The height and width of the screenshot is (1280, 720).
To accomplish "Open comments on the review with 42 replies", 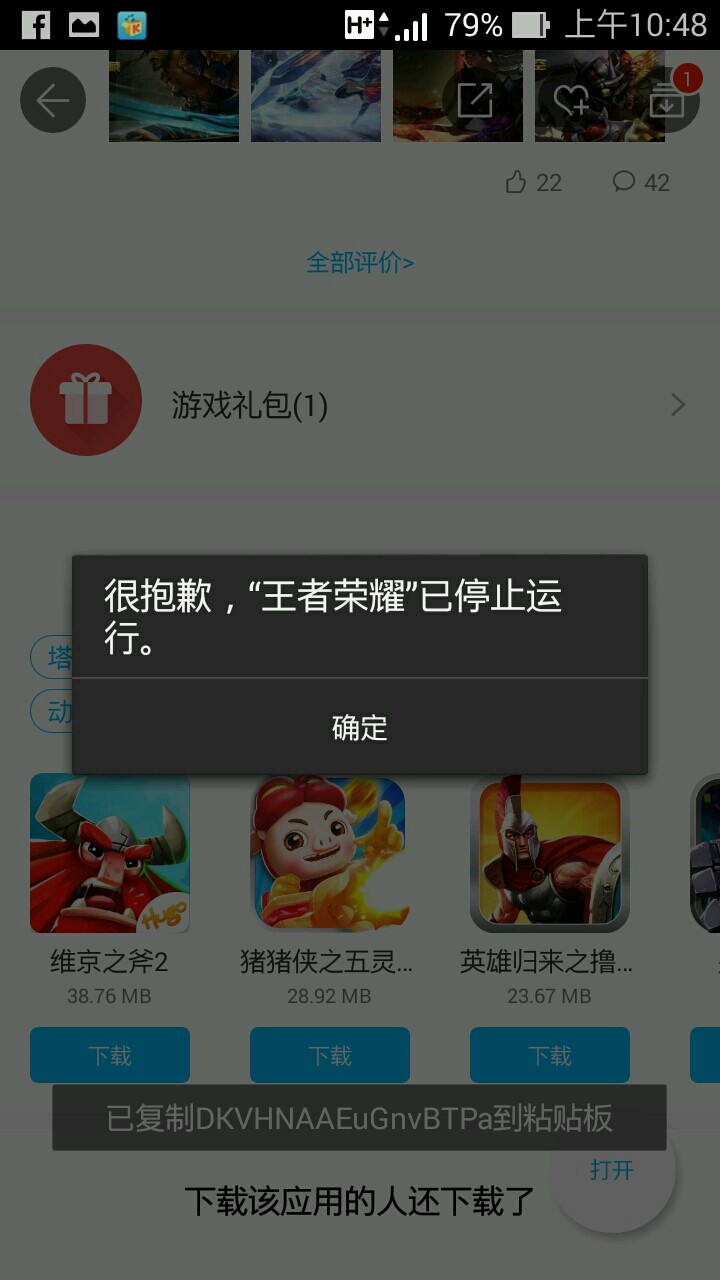I will [640, 182].
